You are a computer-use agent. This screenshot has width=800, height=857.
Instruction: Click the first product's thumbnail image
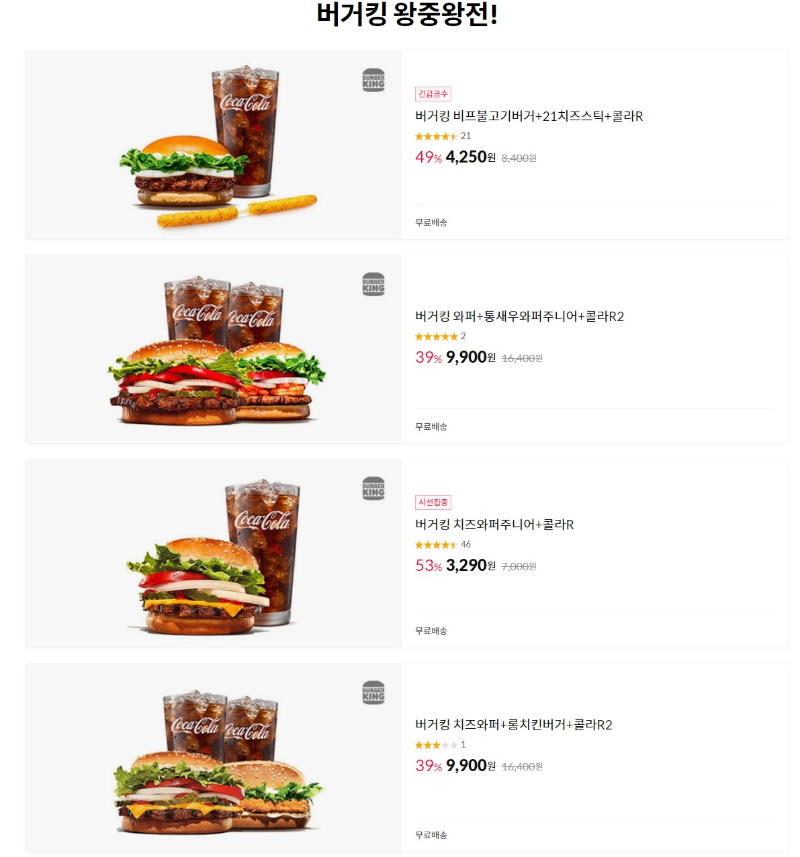coord(210,145)
